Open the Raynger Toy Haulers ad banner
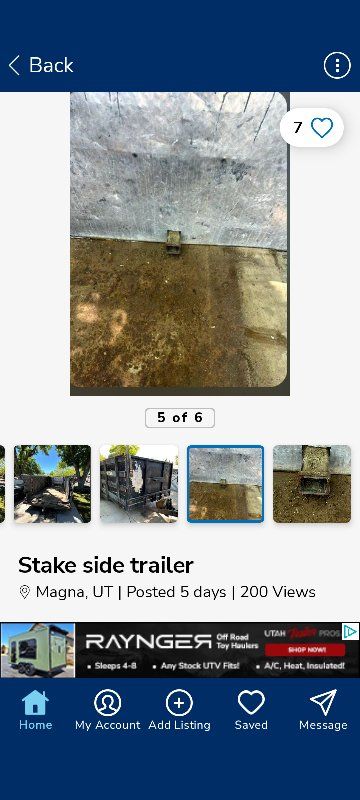This screenshot has height=800, width=360. click(180, 650)
